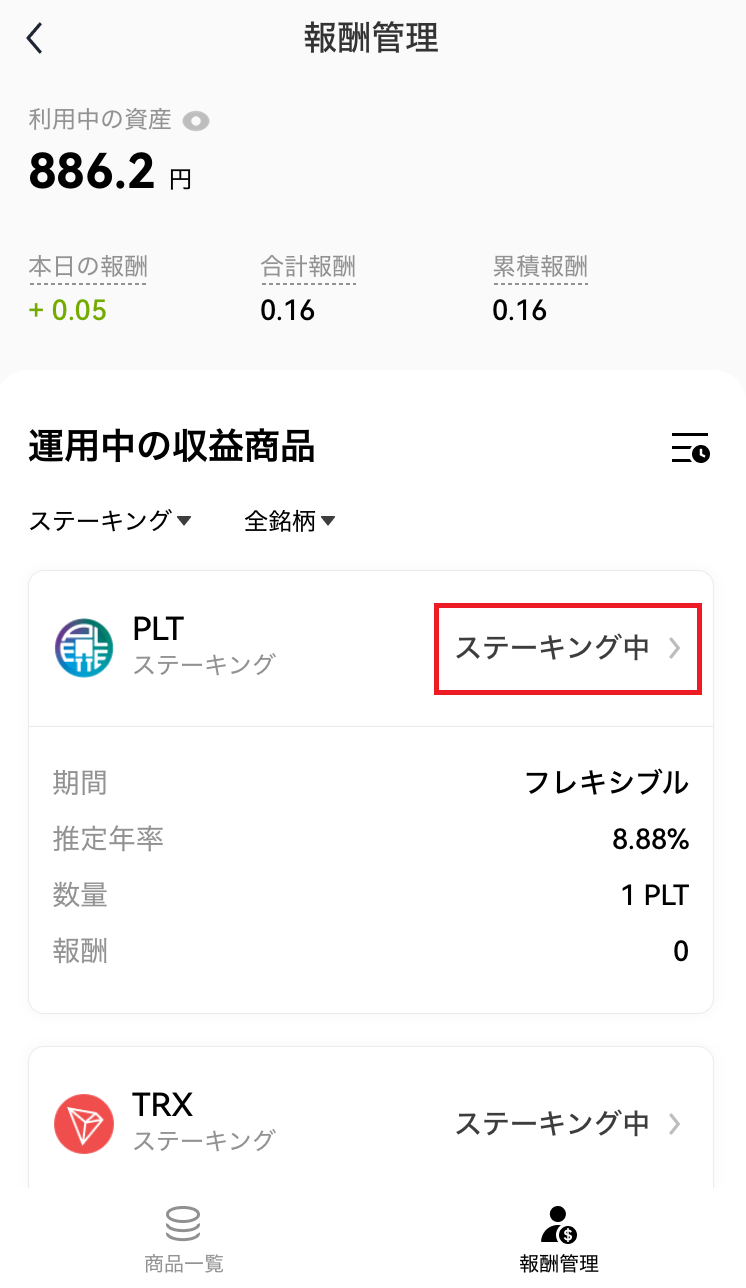Tap the 8.88% estimated annual rate value

click(651, 839)
